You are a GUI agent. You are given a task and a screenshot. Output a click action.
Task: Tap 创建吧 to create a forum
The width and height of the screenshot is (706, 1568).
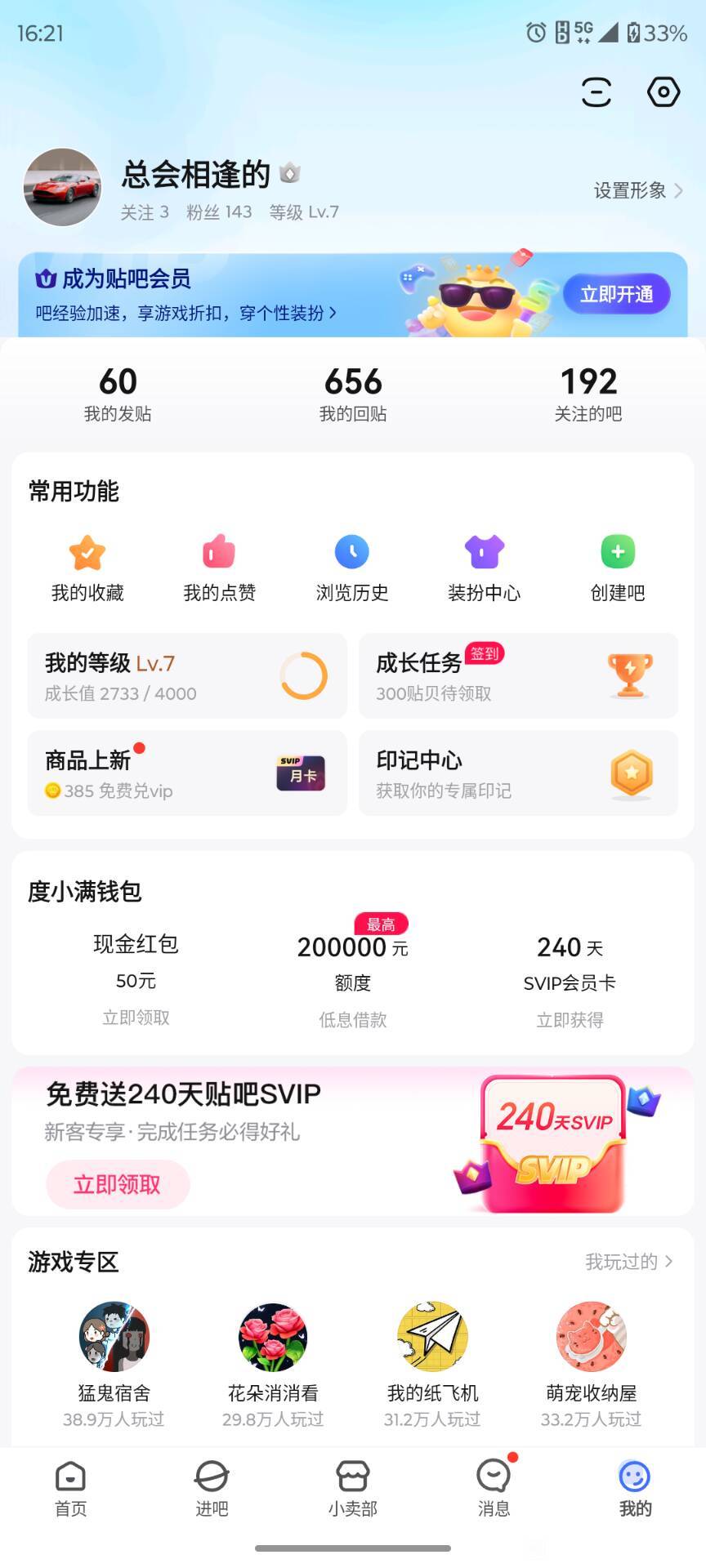pyautogui.click(x=618, y=568)
